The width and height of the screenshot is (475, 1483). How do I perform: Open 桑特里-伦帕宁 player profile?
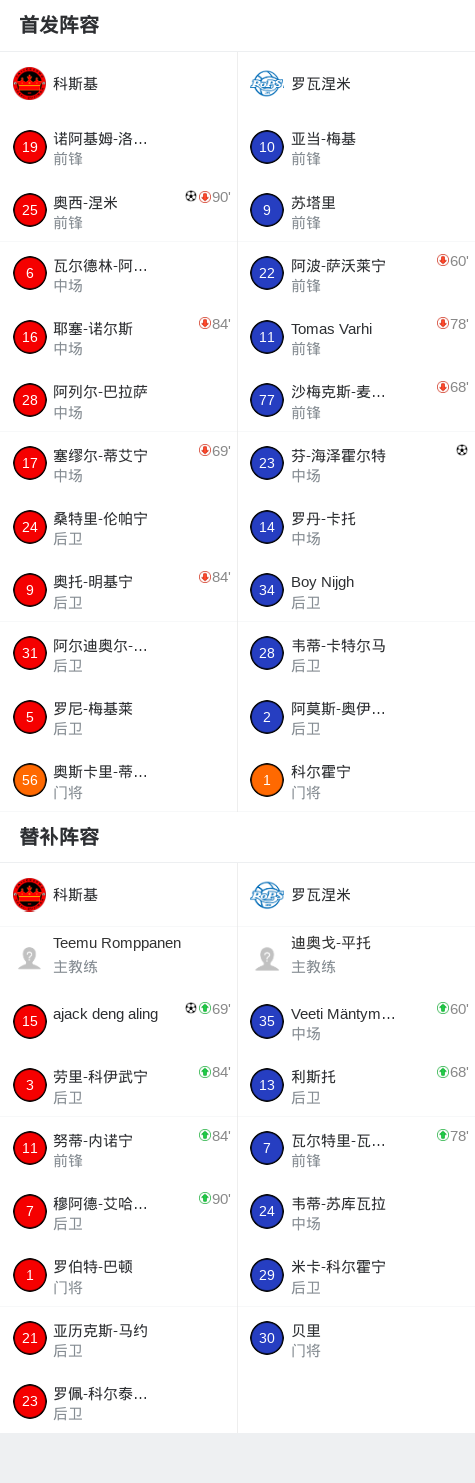tap(118, 527)
